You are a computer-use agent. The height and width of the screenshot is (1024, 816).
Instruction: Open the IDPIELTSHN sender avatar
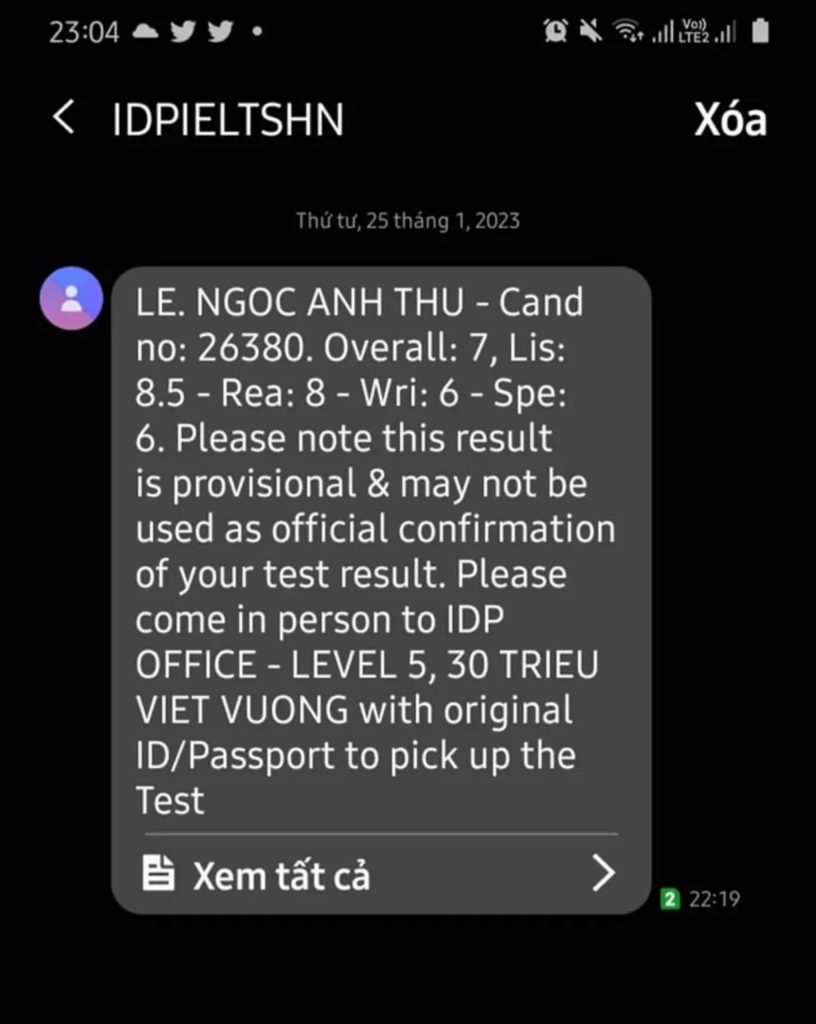pos(70,298)
